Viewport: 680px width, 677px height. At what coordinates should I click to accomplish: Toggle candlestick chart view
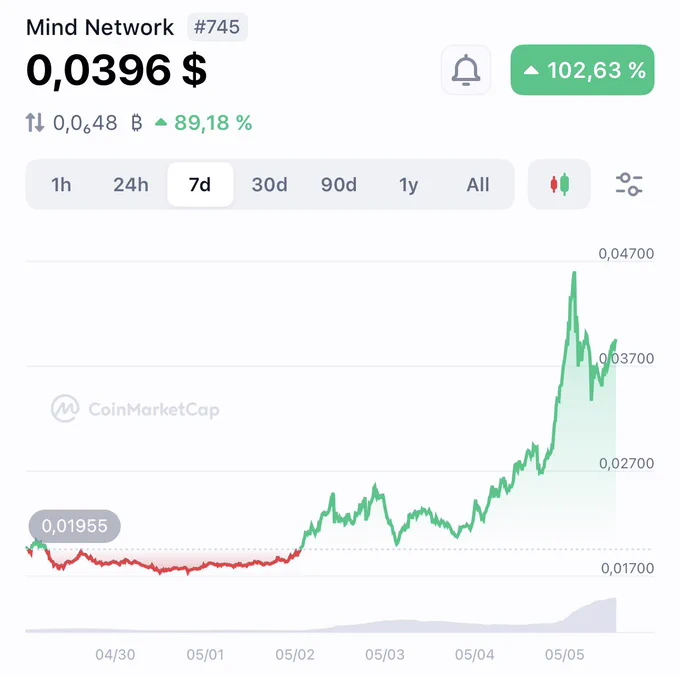(559, 184)
